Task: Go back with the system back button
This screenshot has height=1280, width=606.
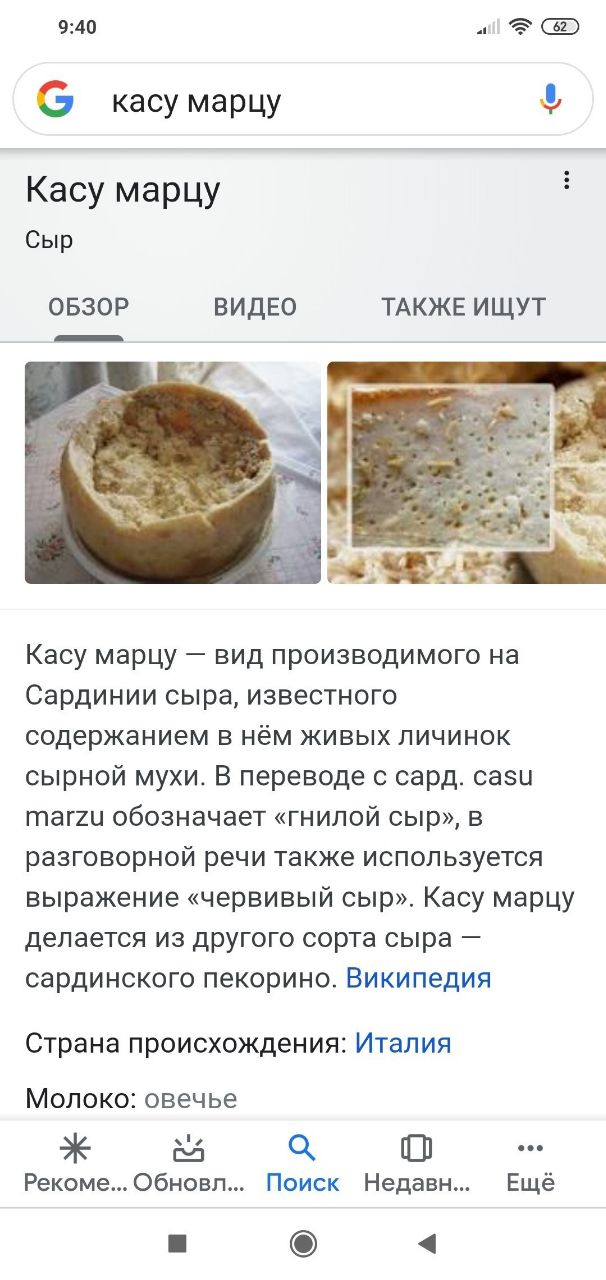Action: [x=427, y=1243]
